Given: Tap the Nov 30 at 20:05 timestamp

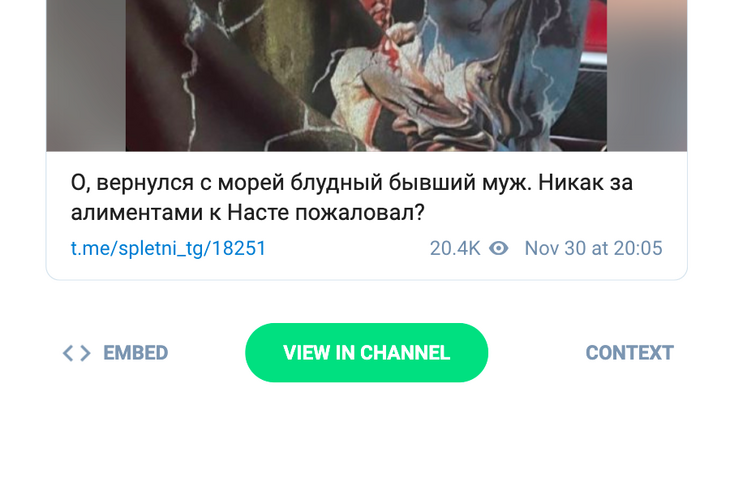Looking at the screenshot, I should [593, 248].
